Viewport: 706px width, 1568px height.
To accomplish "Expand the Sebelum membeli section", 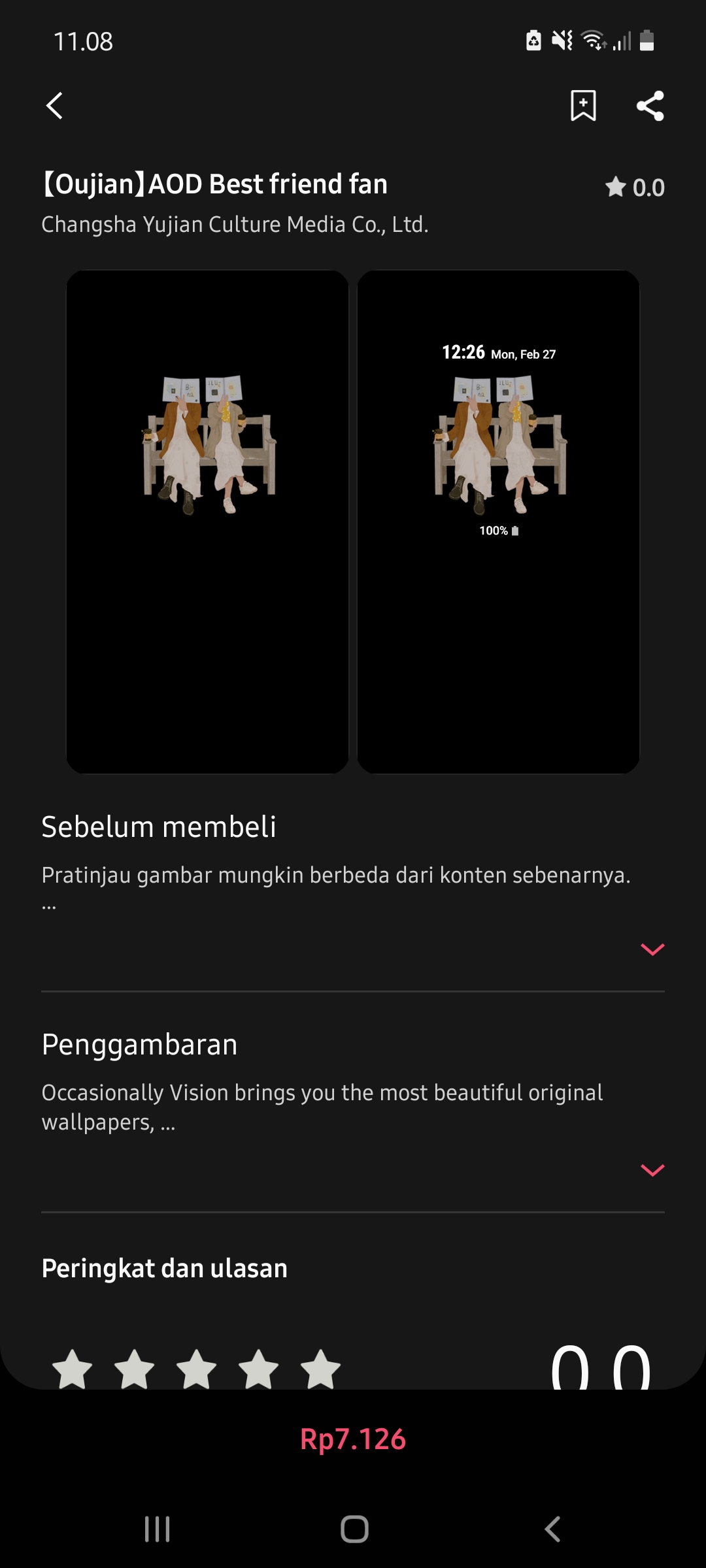I will pos(652,949).
